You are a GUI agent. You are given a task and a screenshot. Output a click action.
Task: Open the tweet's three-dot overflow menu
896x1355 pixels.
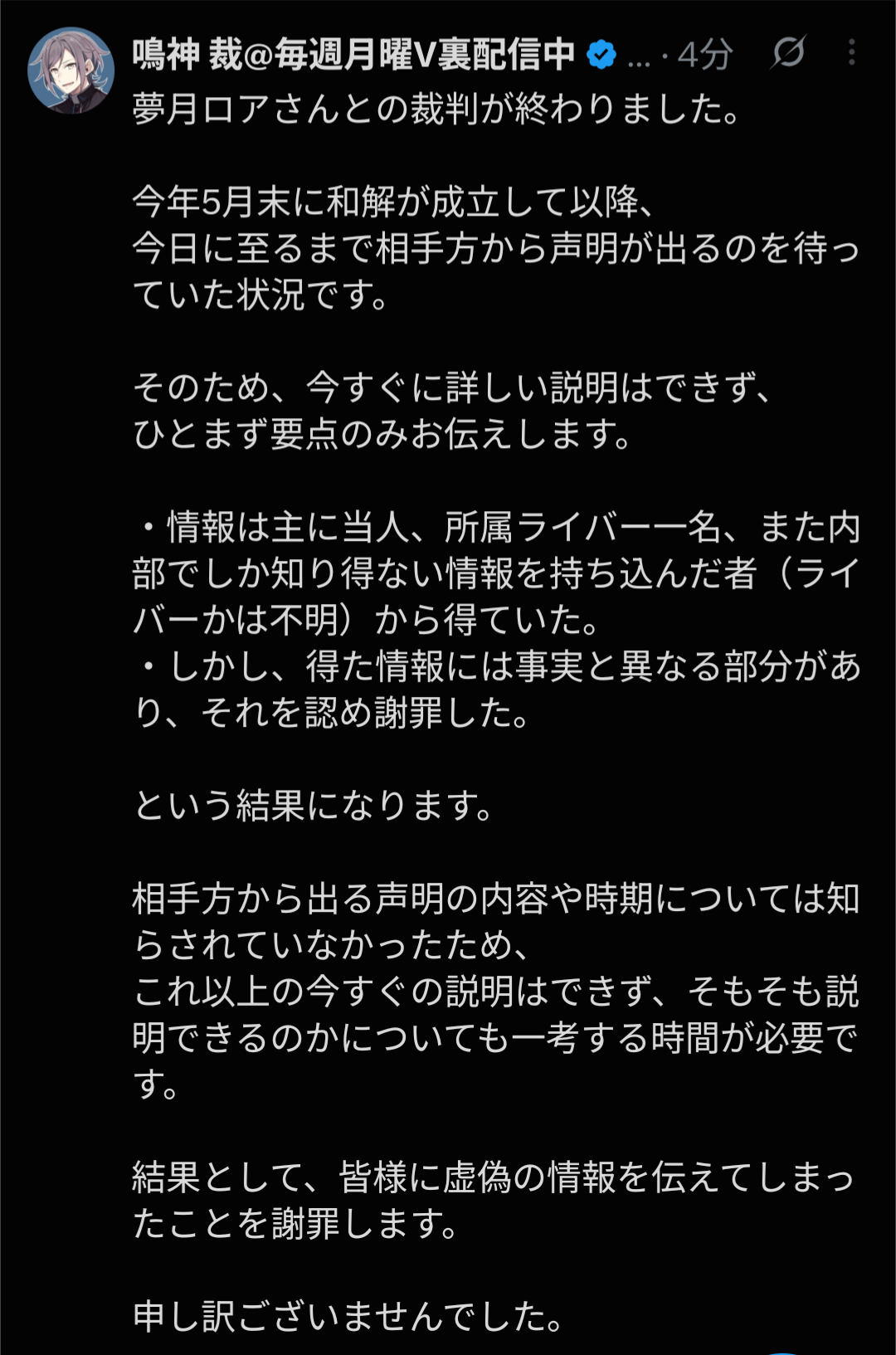coord(851,52)
